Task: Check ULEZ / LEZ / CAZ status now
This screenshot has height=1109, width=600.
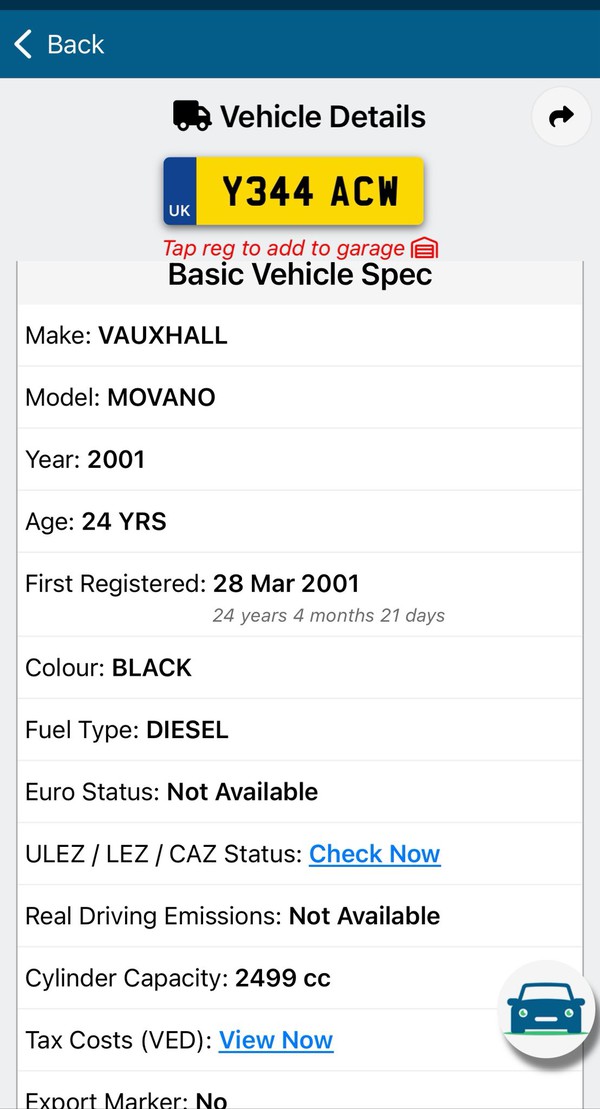Action: click(x=374, y=854)
